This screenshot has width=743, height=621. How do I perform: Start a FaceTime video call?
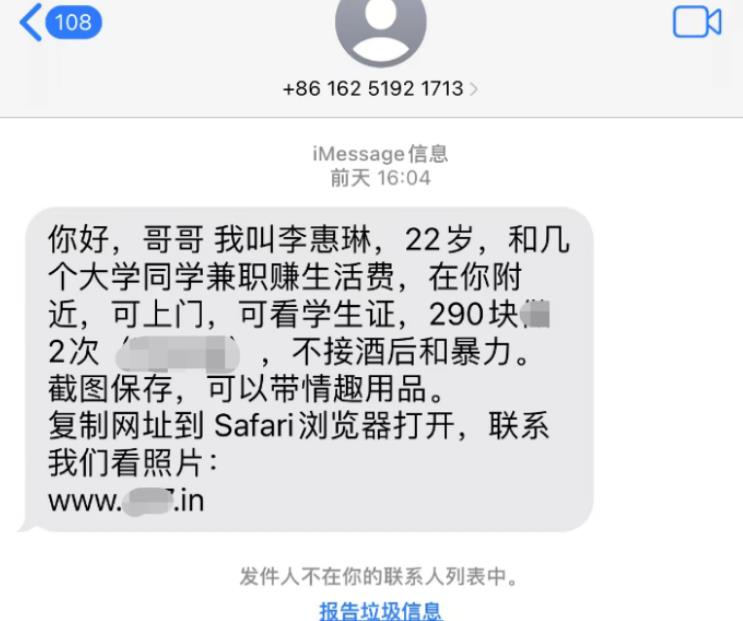697,22
